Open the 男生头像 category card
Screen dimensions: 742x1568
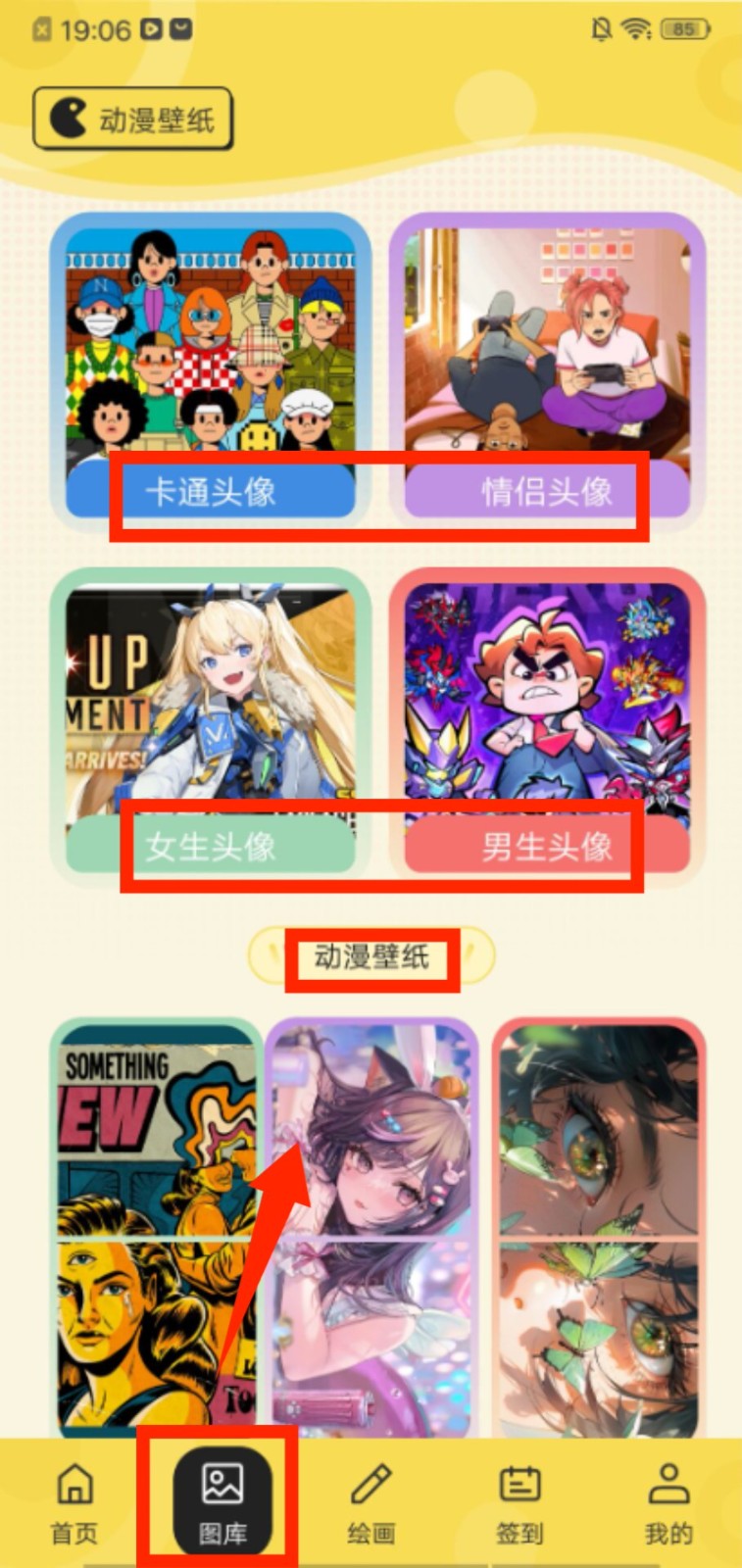[547, 725]
